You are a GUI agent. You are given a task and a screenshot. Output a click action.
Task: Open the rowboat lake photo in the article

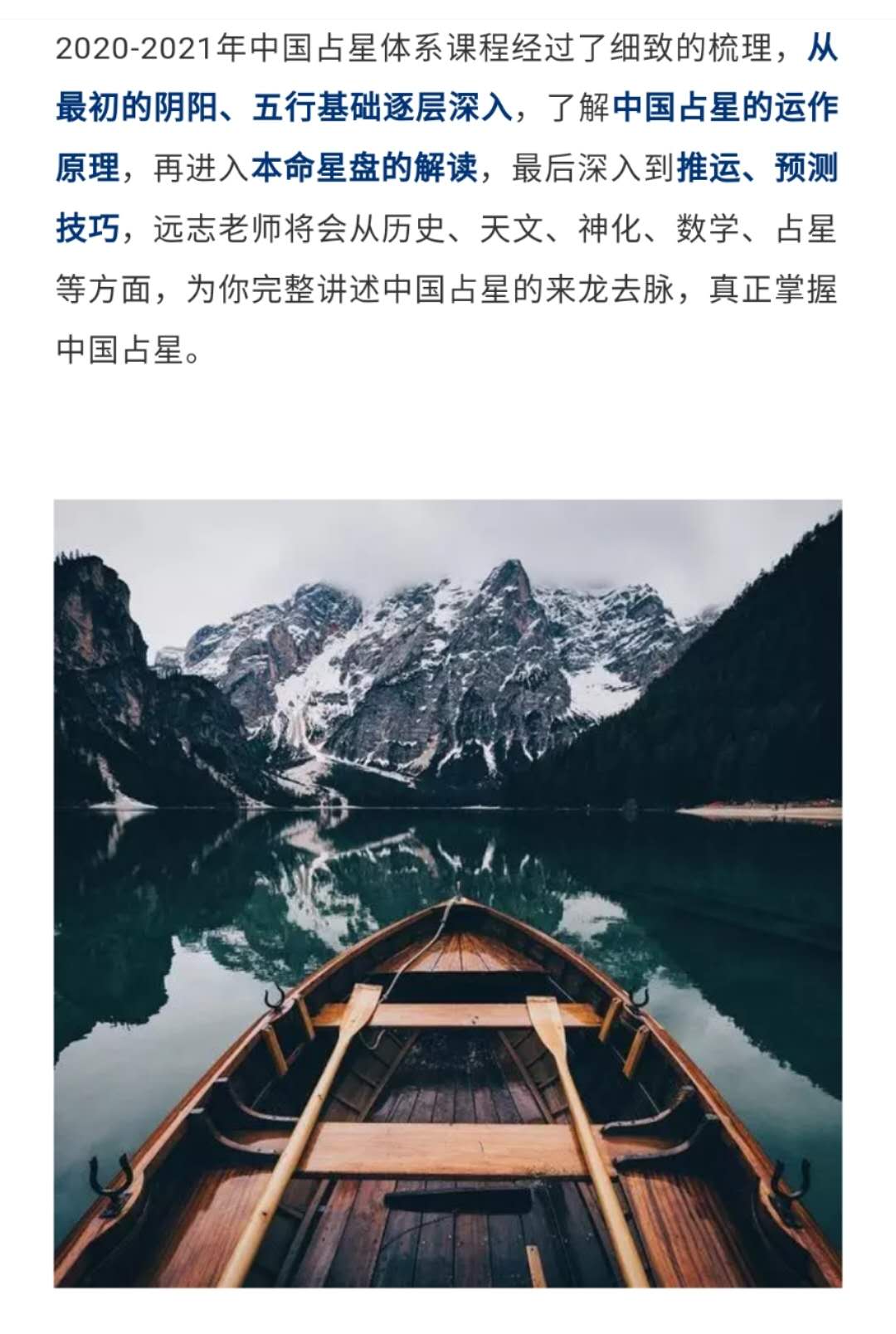coord(448,893)
